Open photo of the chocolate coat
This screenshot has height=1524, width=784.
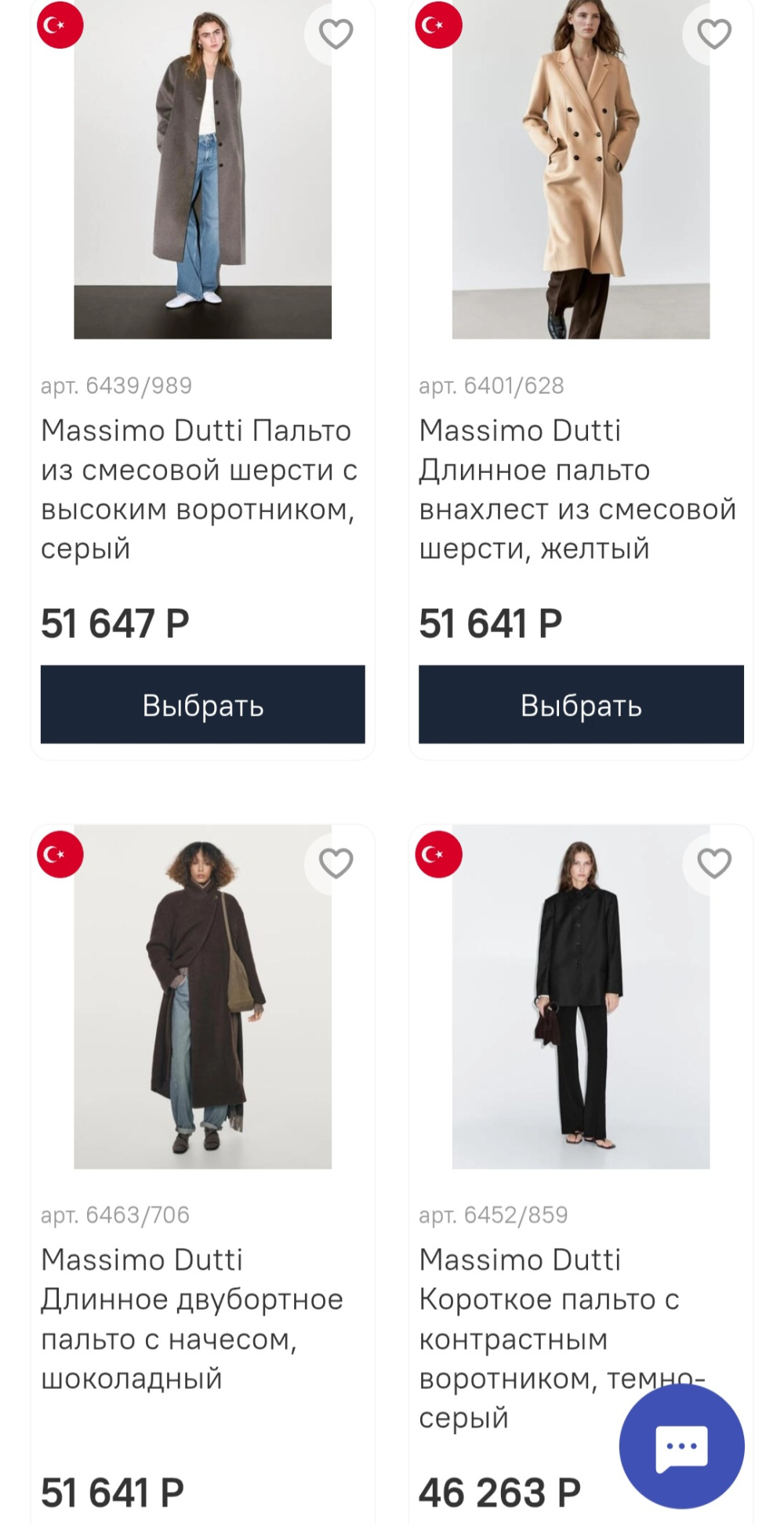point(202,1004)
